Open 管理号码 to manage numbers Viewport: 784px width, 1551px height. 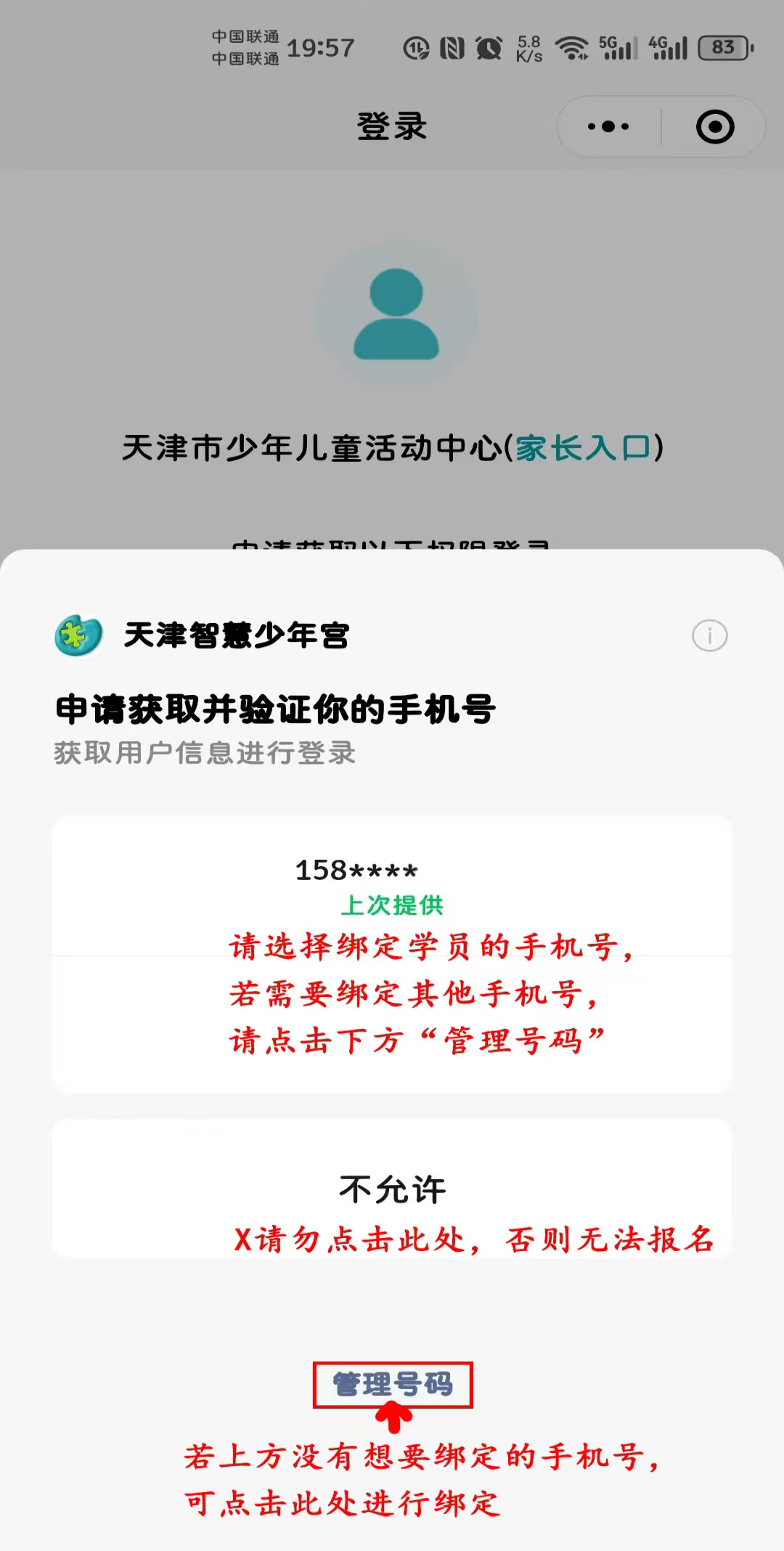point(393,1385)
